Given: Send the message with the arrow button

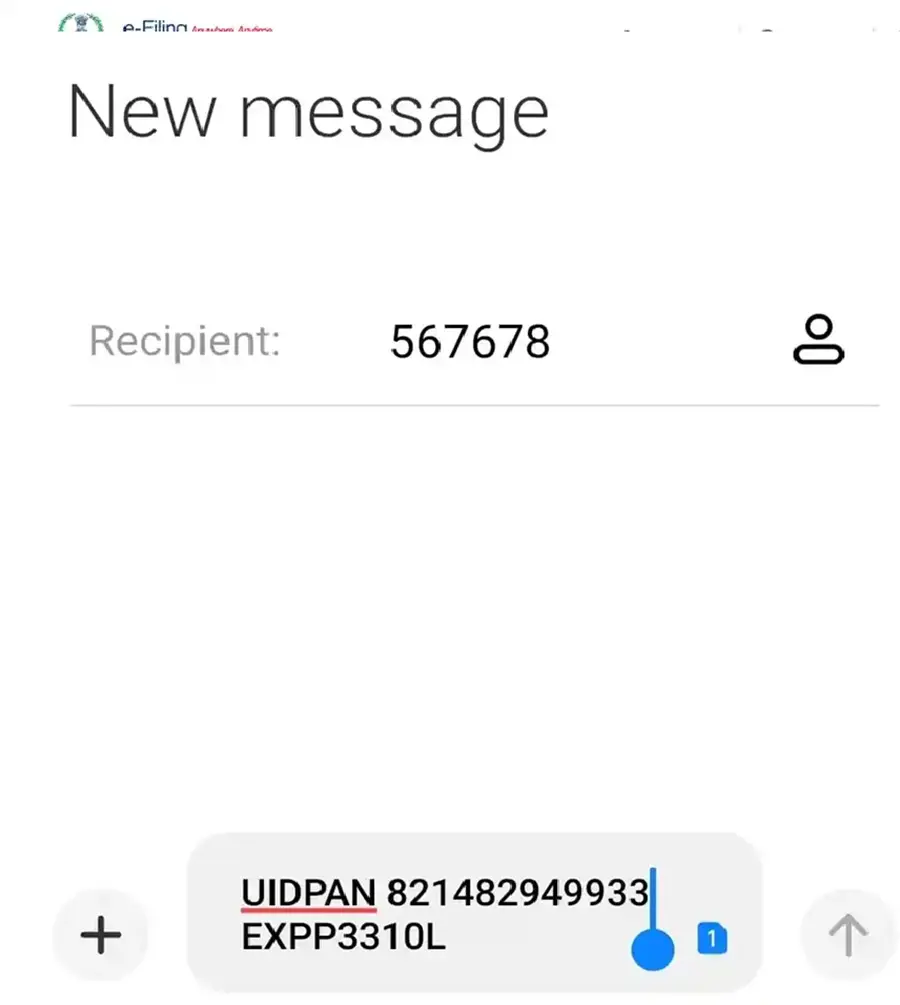Looking at the screenshot, I should (x=847, y=936).
